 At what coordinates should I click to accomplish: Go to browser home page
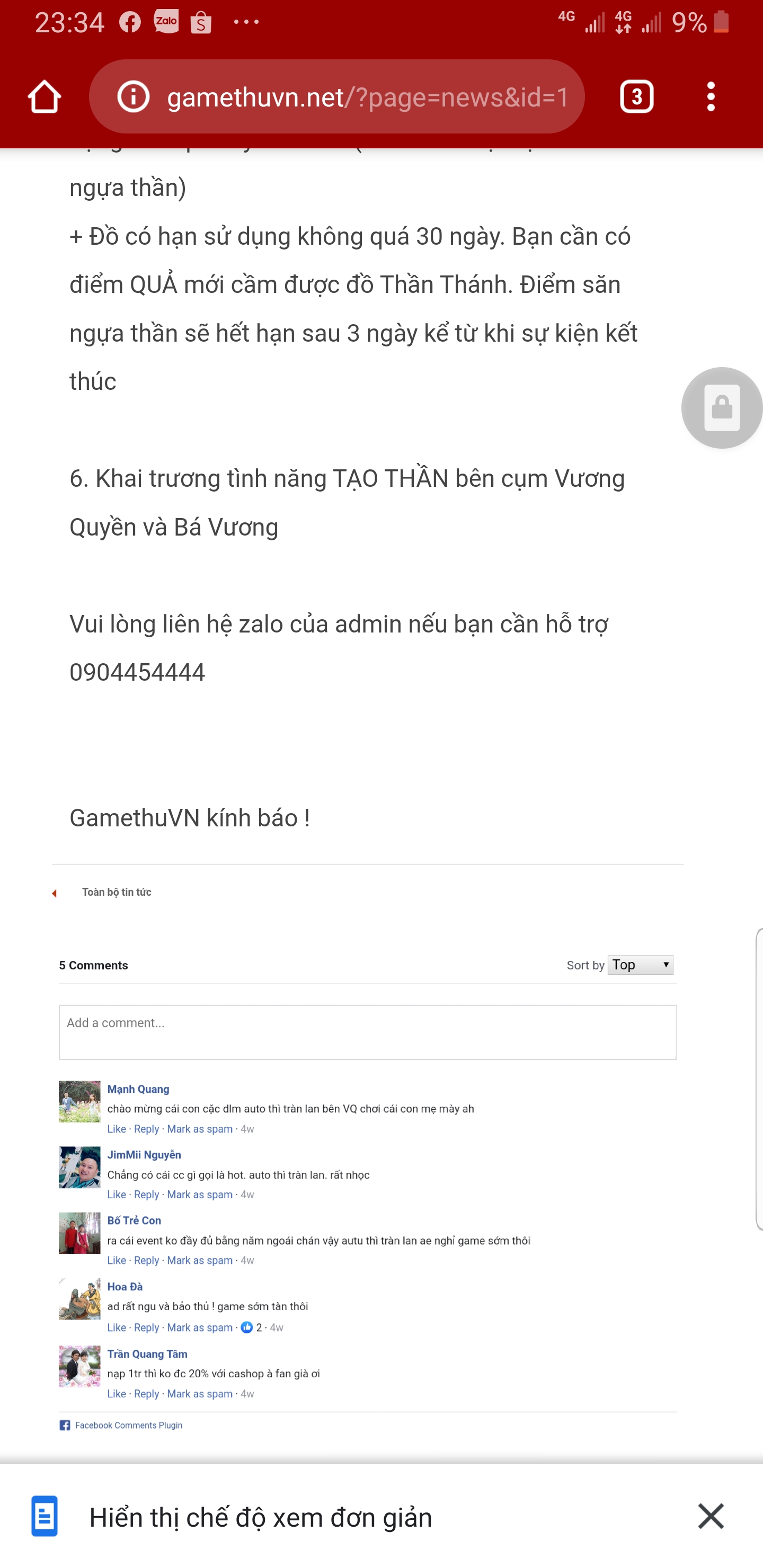click(x=45, y=97)
